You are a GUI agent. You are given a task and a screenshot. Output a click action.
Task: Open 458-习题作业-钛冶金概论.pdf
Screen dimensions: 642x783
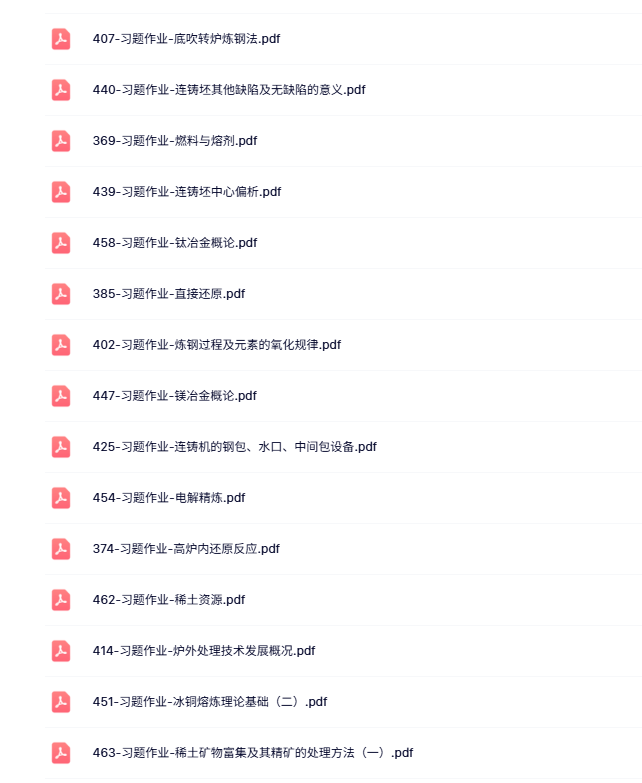175,243
